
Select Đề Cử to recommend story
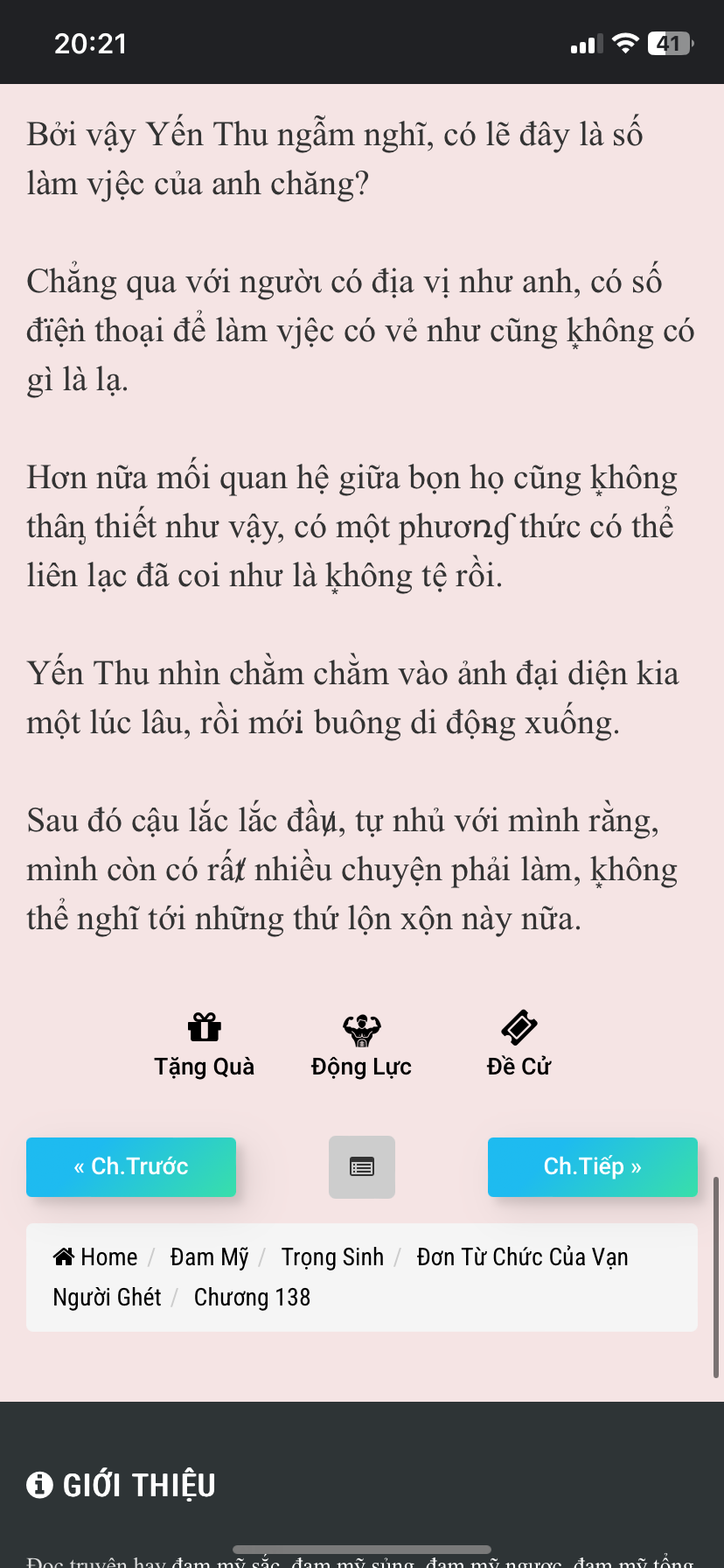[x=519, y=1045]
